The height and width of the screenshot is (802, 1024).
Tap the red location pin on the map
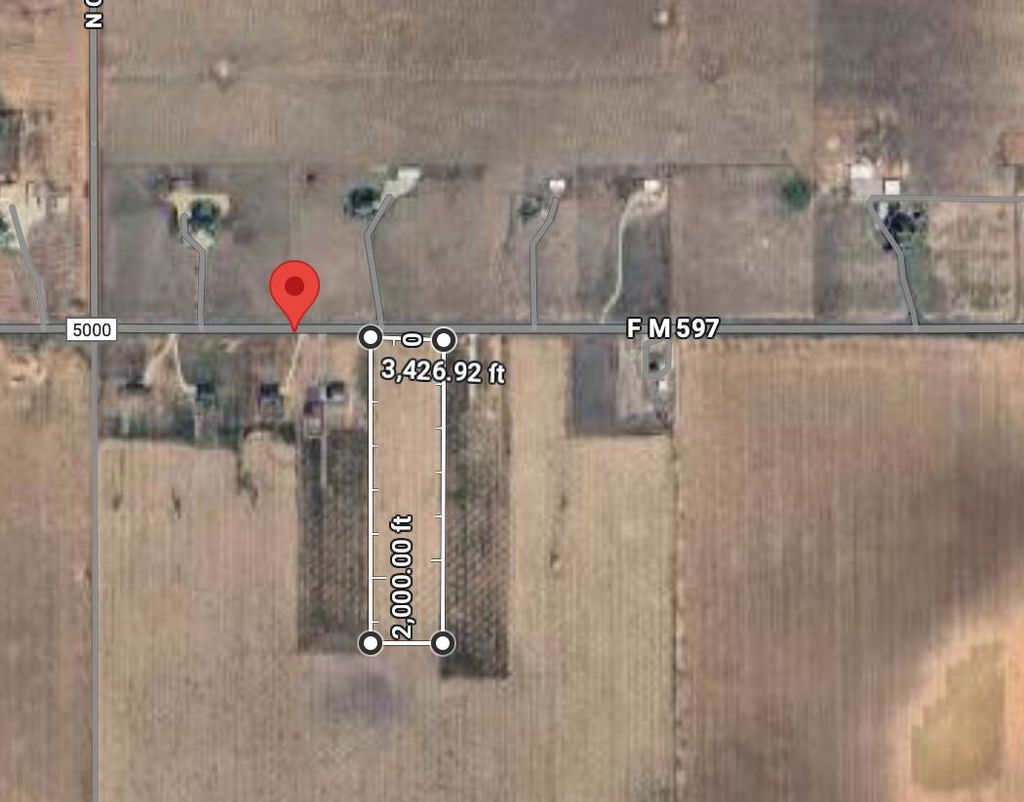tap(295, 291)
